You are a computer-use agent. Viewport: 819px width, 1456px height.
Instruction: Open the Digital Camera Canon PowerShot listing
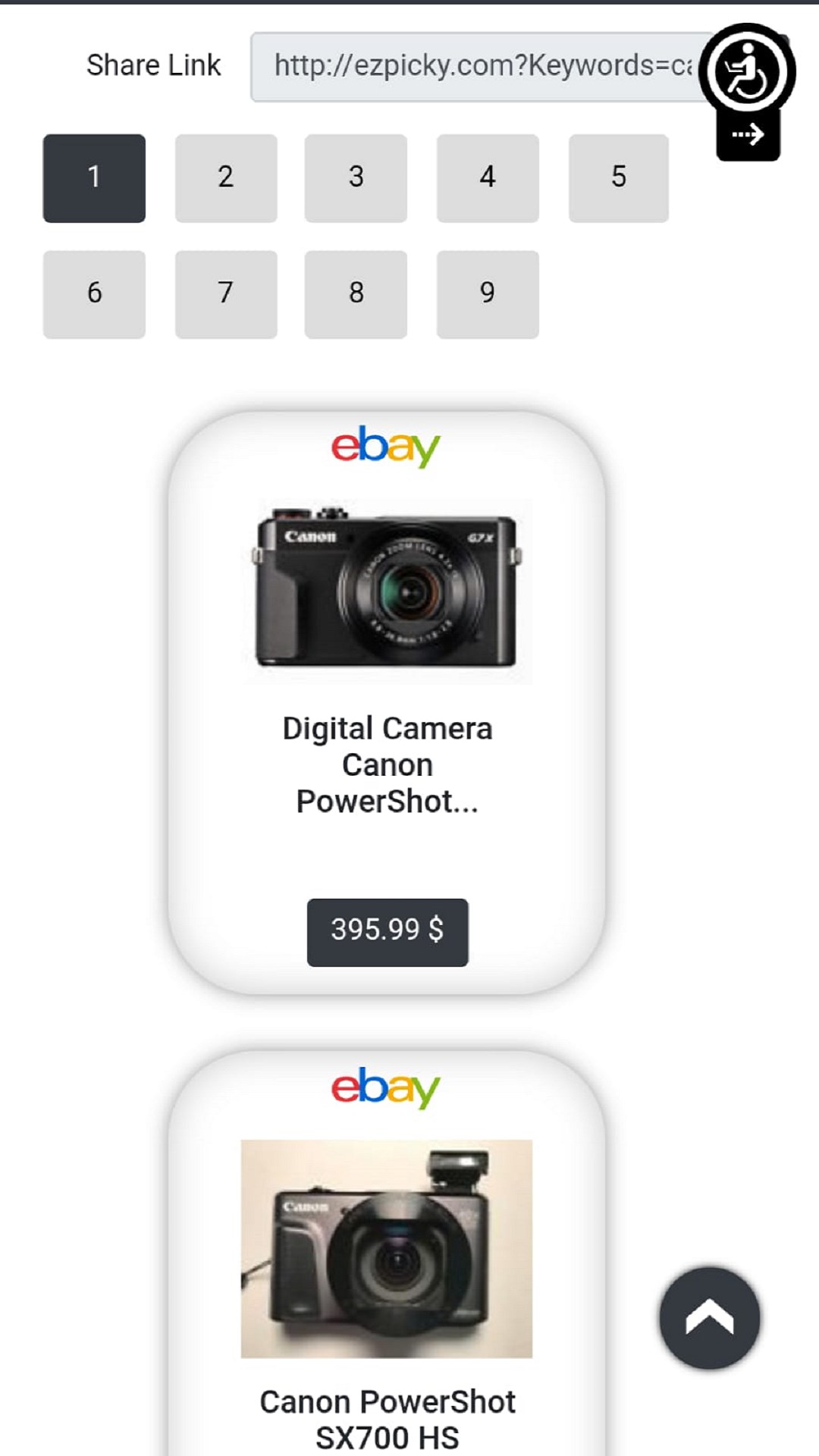387,764
